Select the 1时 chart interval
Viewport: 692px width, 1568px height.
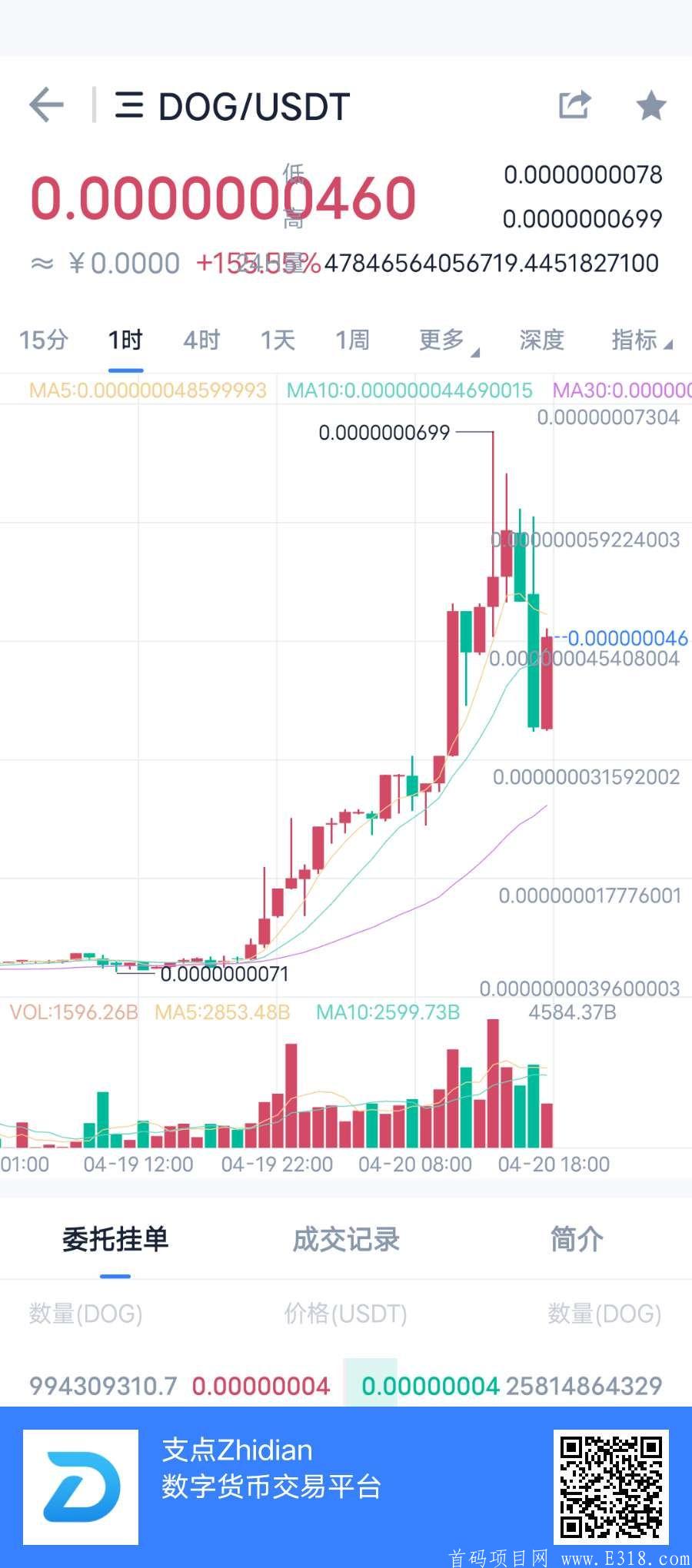(x=125, y=340)
